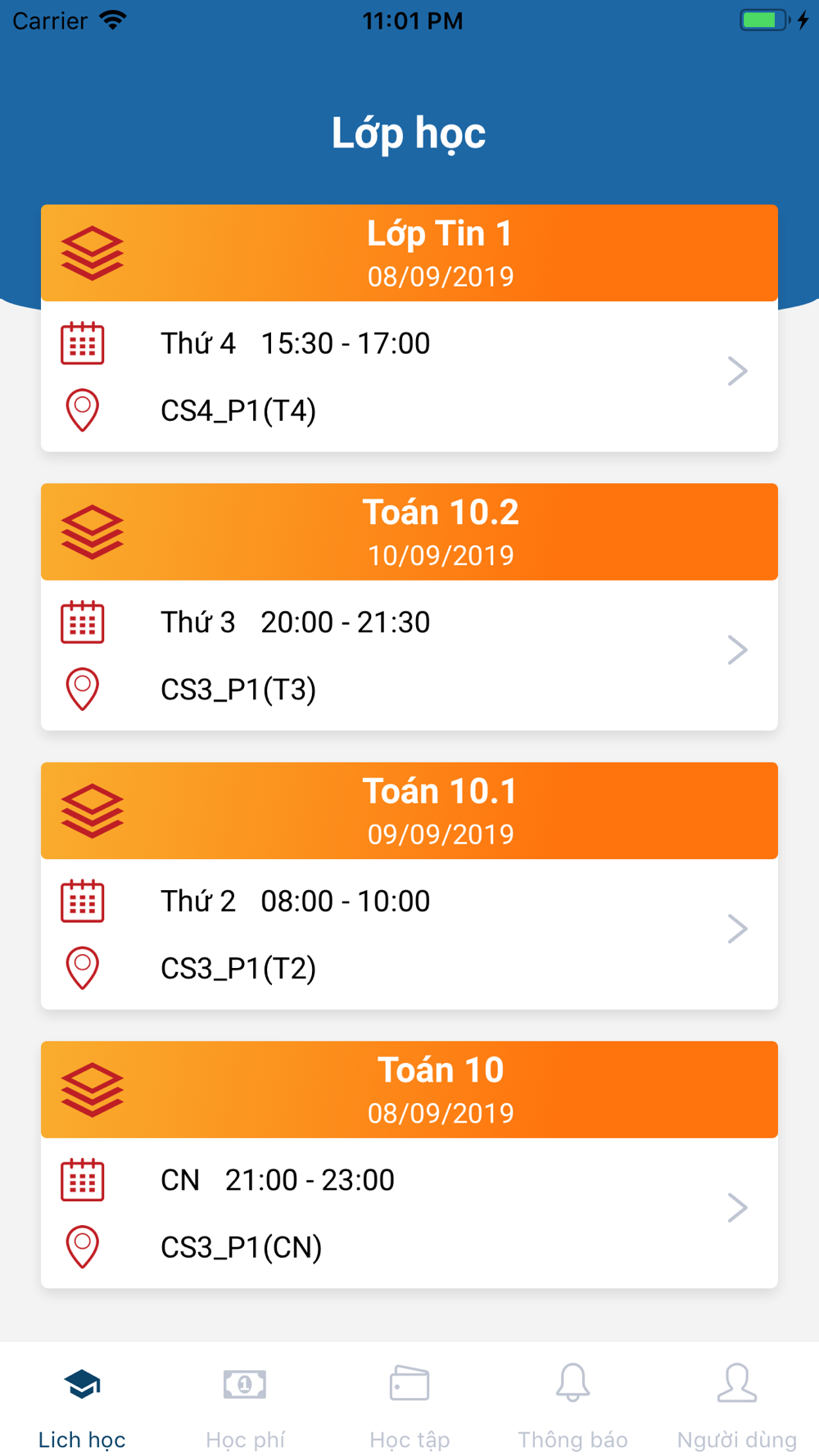Open the Toán 10.2 class card
Image resolution: width=819 pixels, height=1456 pixels.
pyautogui.click(x=409, y=607)
